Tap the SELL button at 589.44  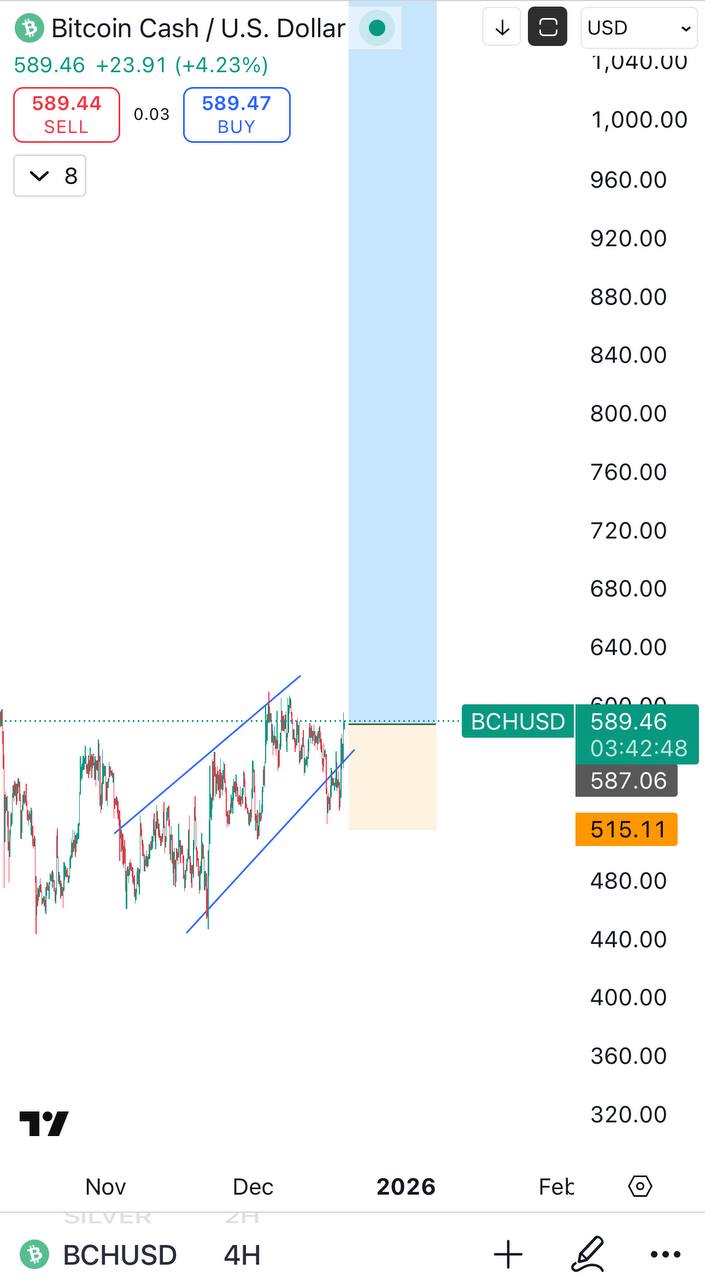(x=66, y=114)
